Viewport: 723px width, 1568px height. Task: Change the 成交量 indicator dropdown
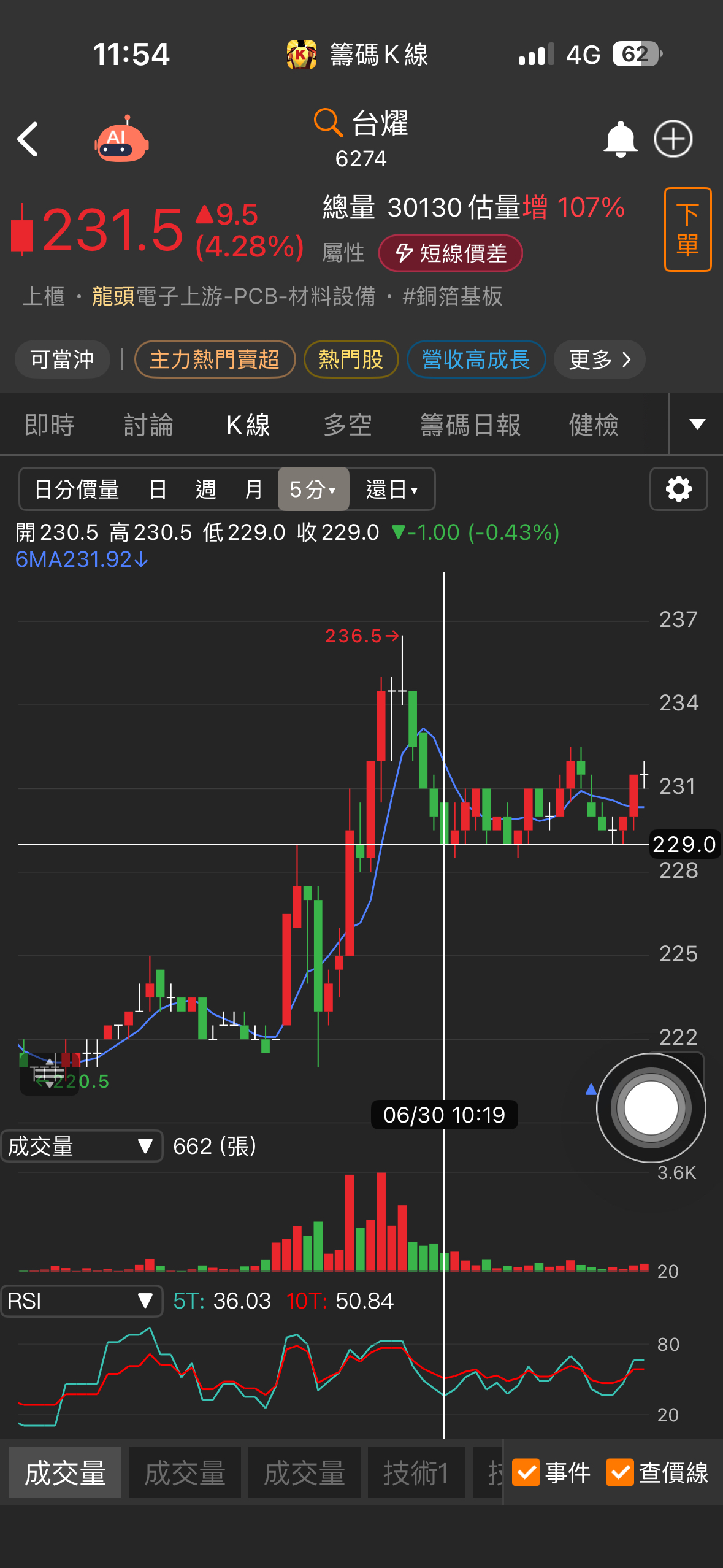[x=82, y=1146]
